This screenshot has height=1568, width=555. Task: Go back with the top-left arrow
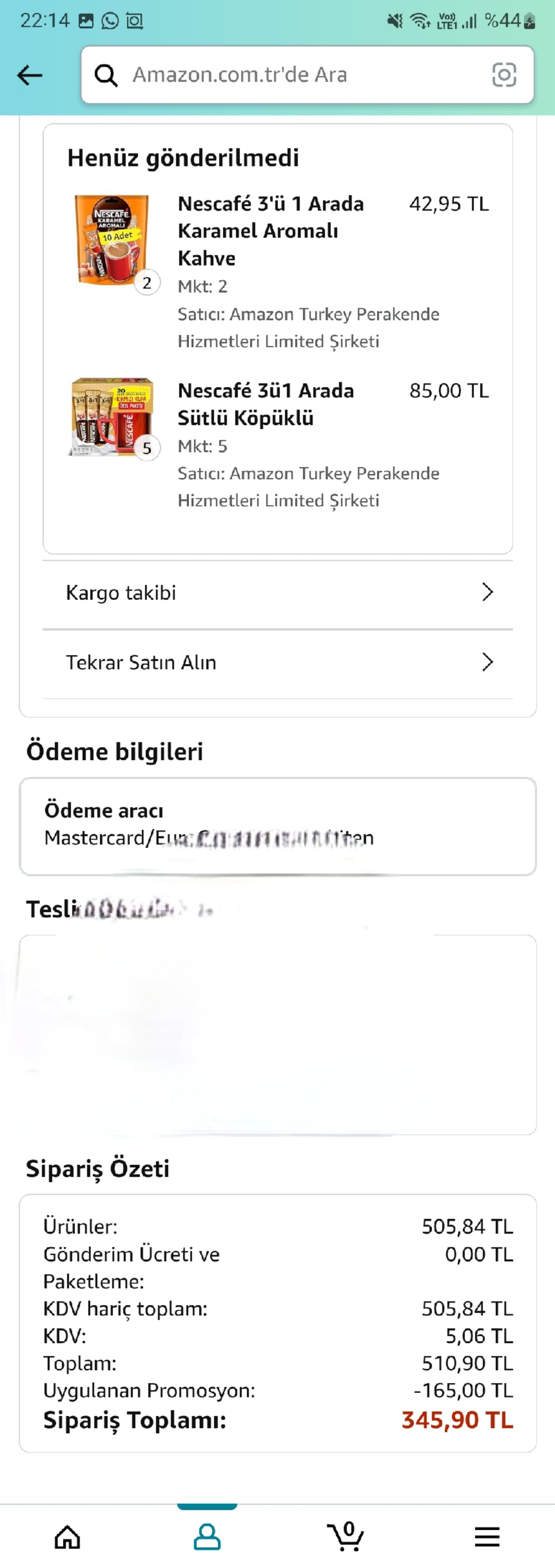(x=29, y=75)
